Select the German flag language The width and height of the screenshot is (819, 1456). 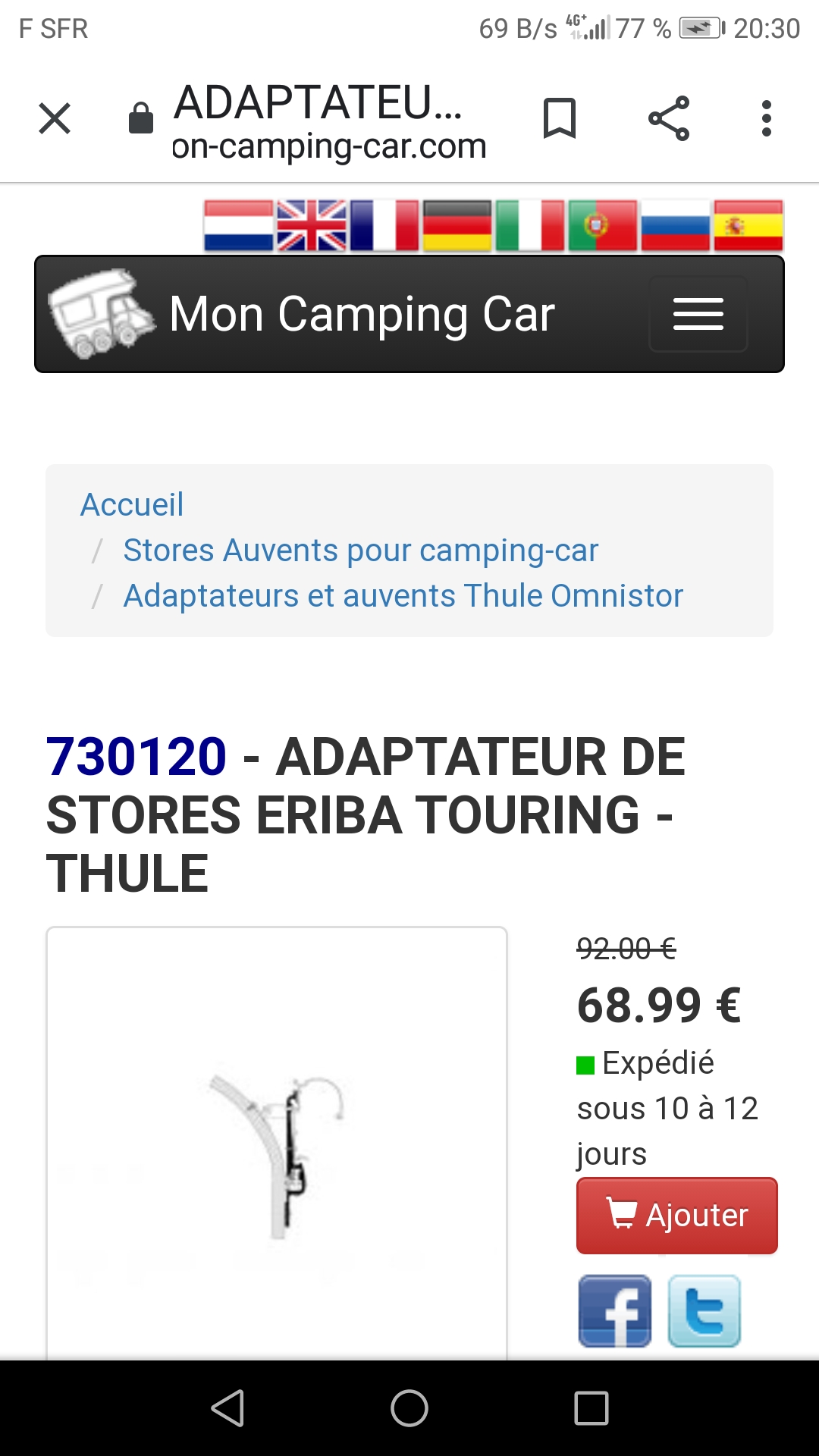coord(457,226)
